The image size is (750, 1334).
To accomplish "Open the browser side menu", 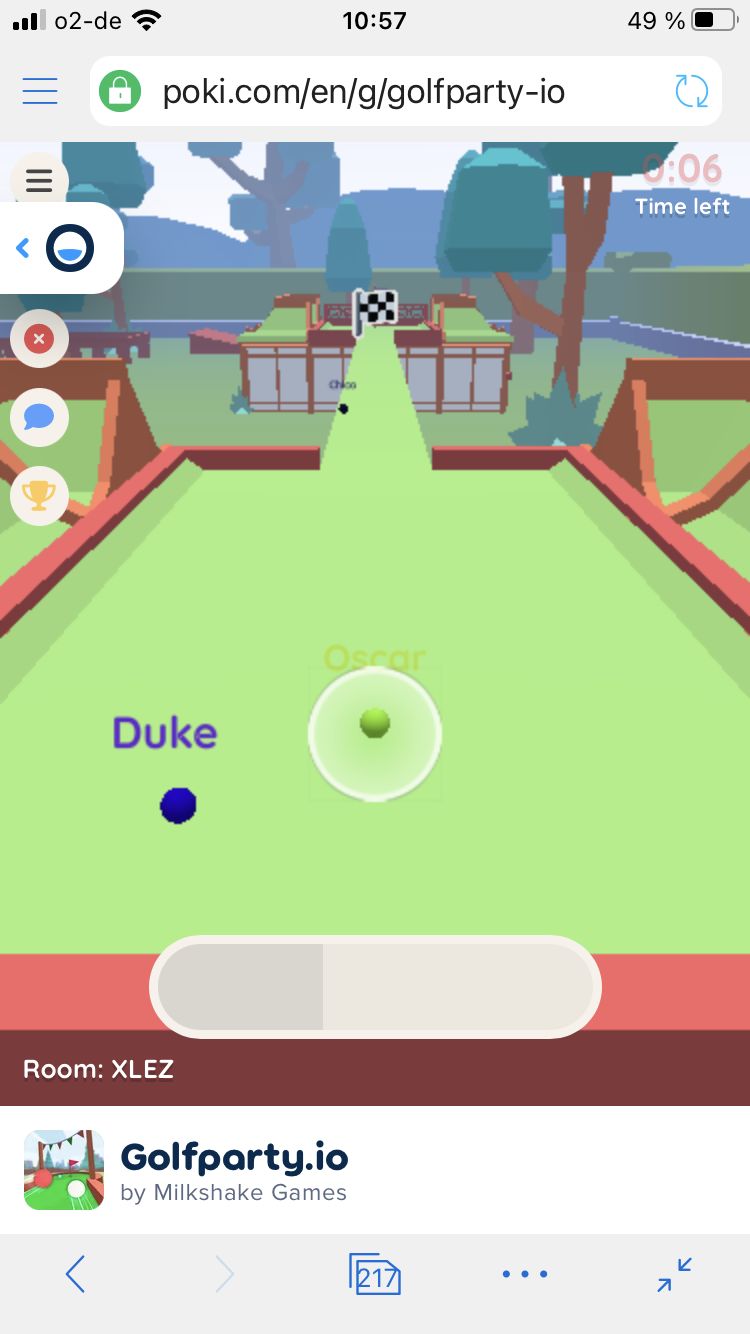I will (40, 92).
